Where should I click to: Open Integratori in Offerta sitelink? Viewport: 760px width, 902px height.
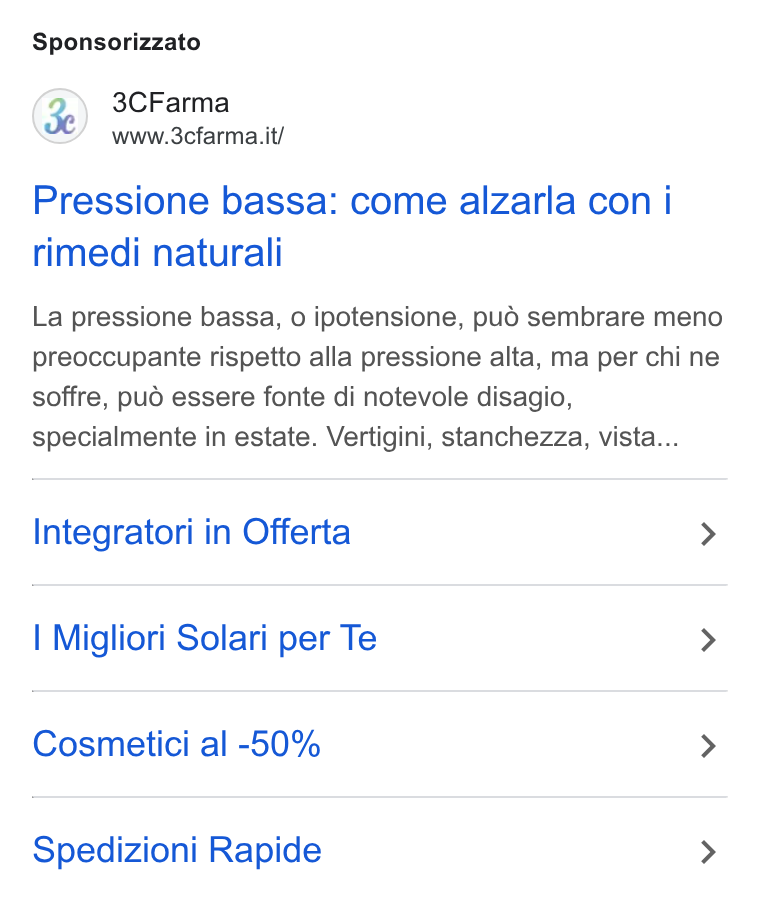(380, 532)
